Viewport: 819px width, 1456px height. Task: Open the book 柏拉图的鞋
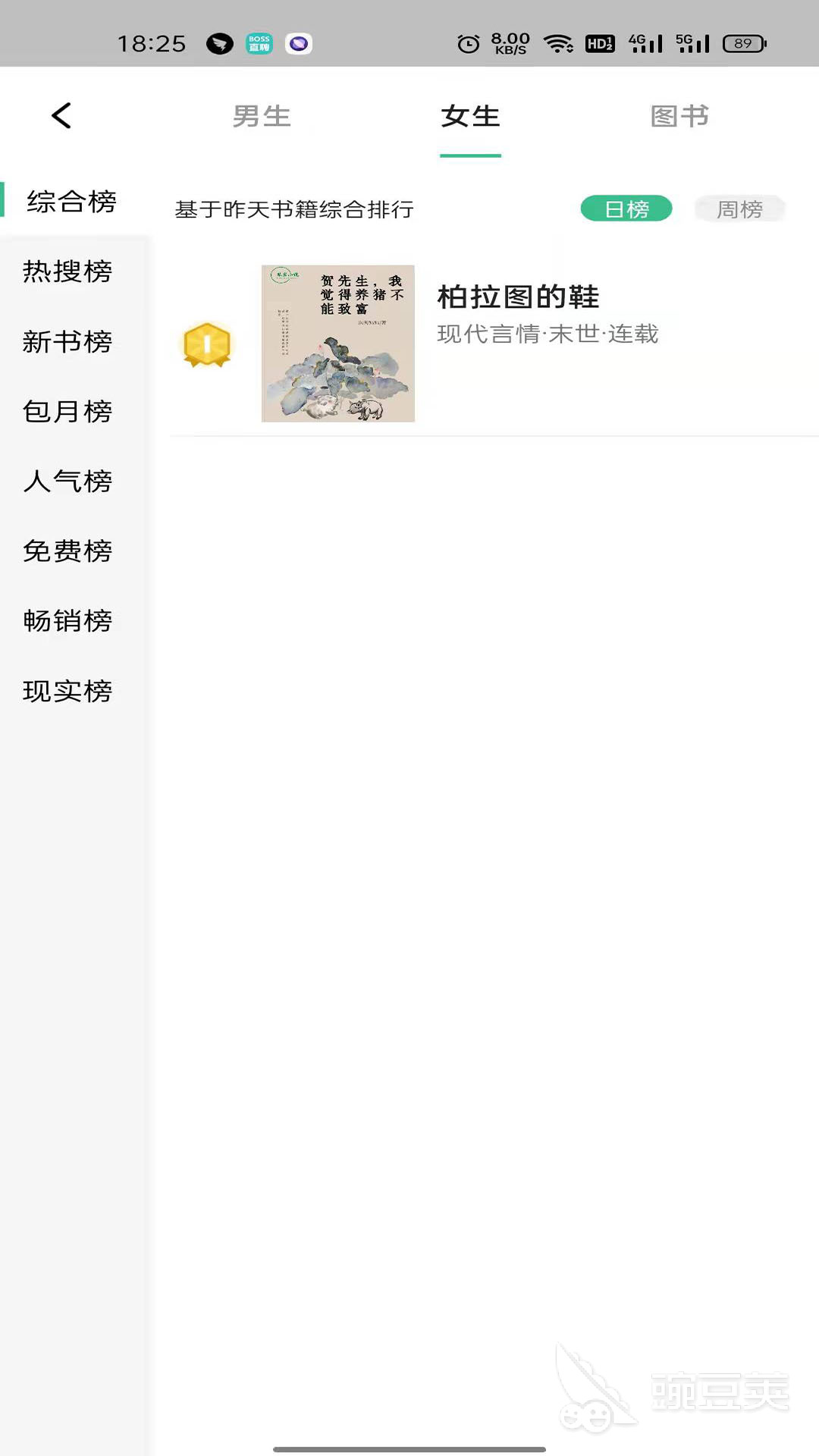tap(518, 297)
